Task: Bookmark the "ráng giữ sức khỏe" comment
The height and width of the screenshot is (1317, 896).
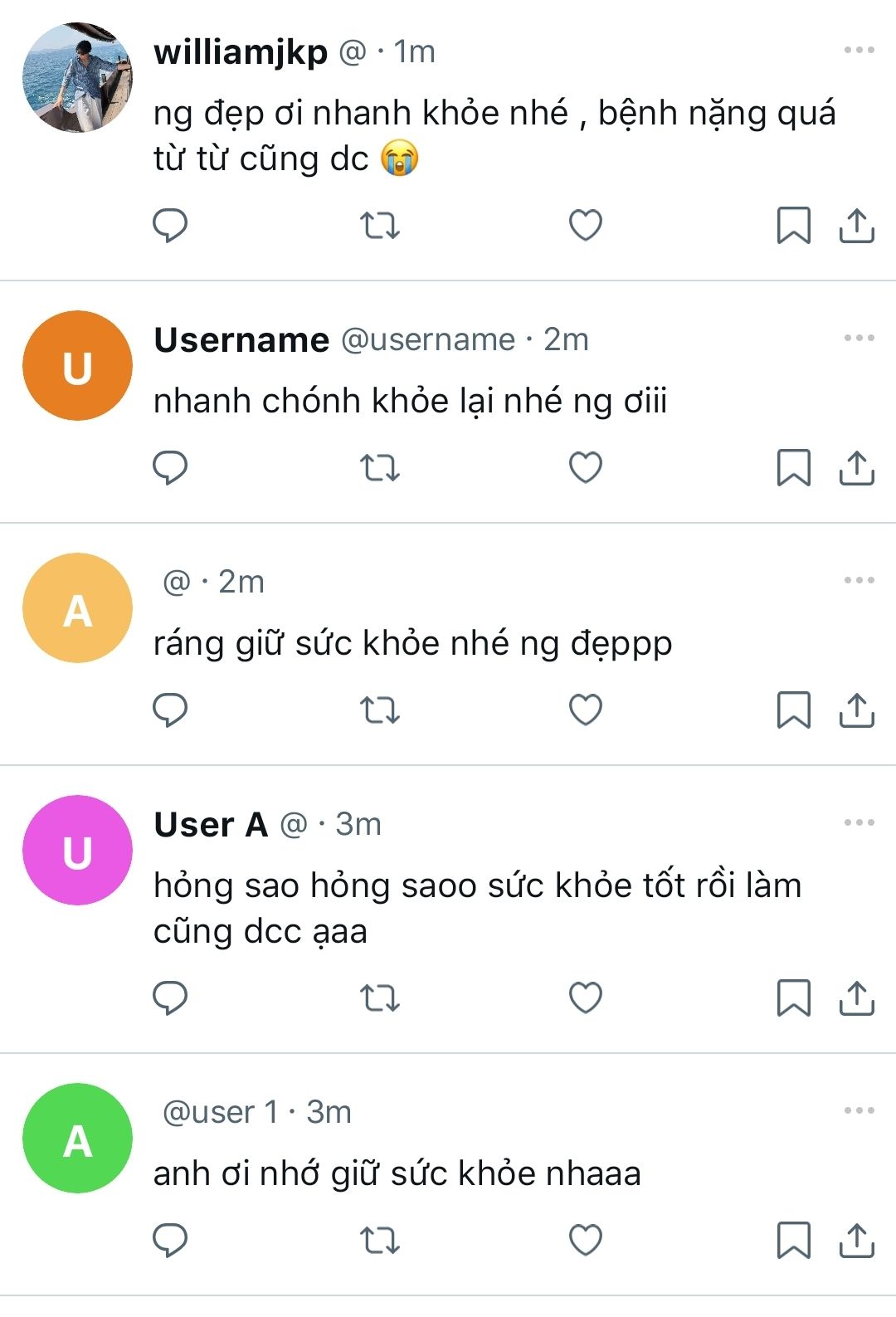Action: click(793, 710)
